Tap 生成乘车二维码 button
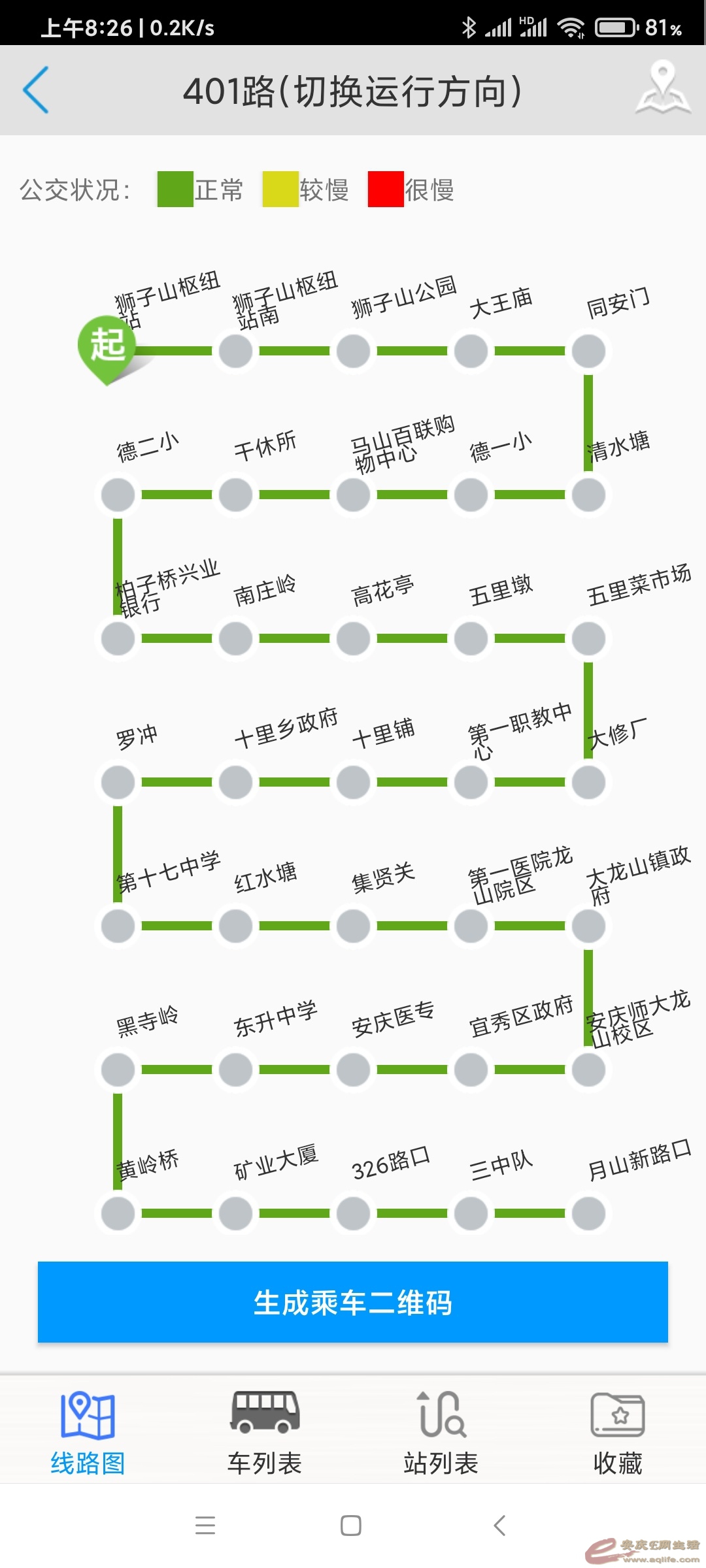 click(x=353, y=1302)
